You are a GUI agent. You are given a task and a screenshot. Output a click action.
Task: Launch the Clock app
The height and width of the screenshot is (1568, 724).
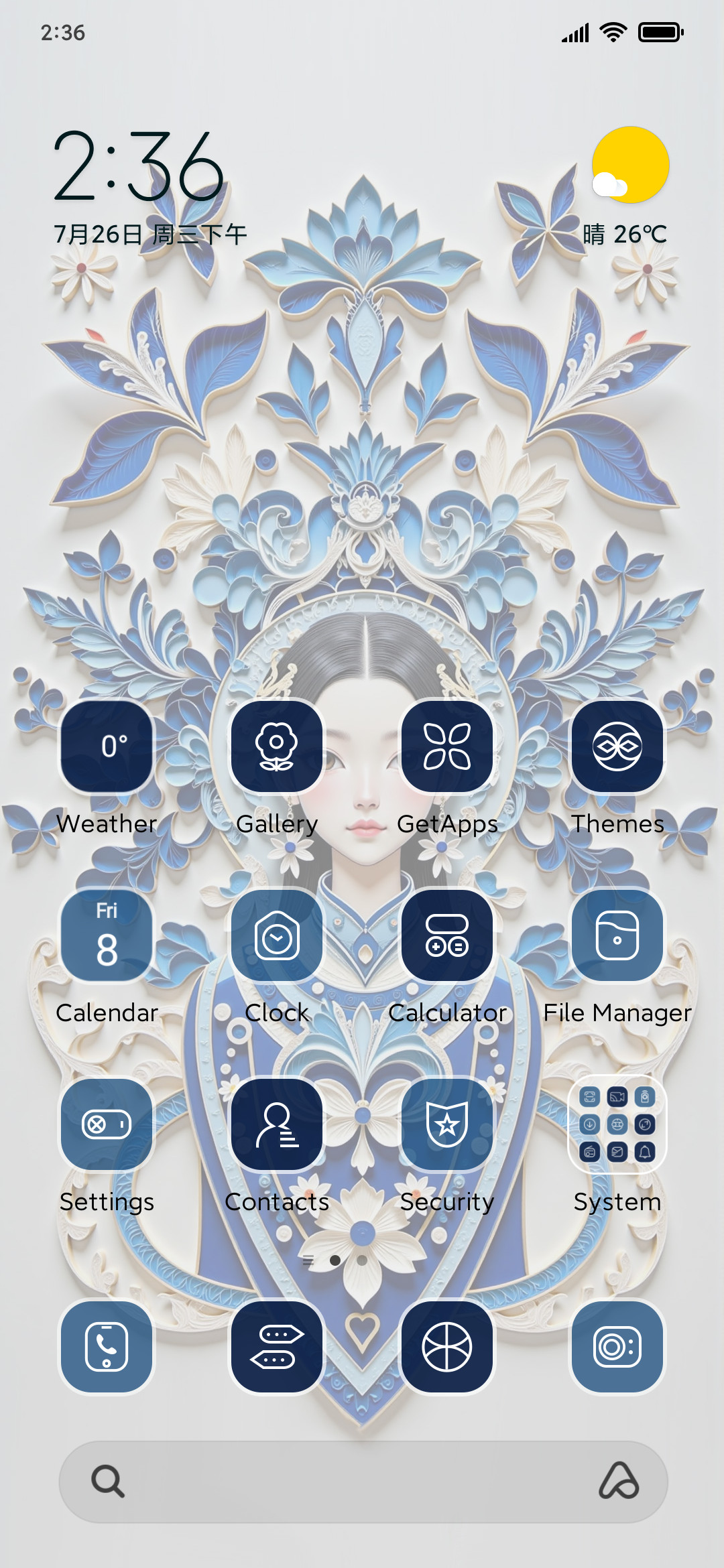(277, 935)
